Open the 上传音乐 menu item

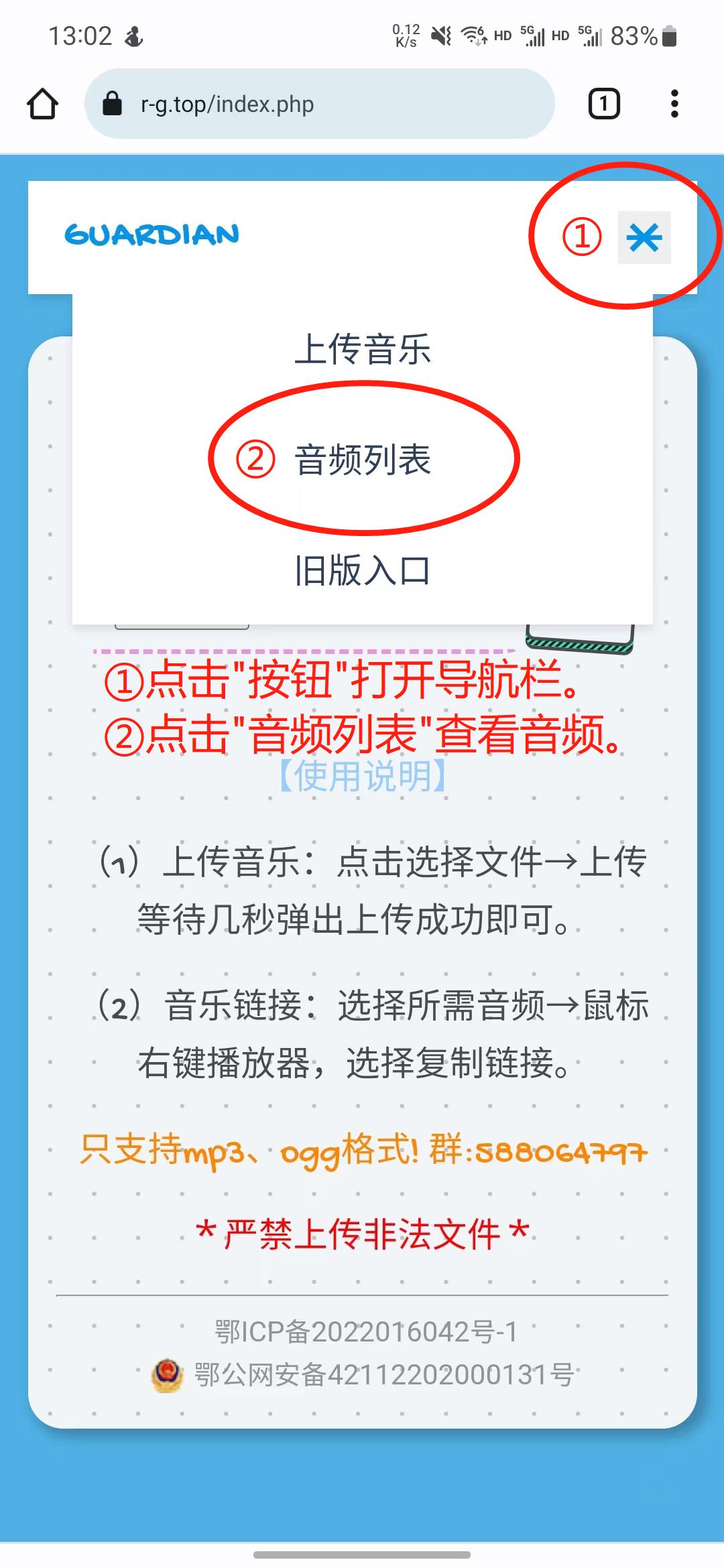point(363,349)
